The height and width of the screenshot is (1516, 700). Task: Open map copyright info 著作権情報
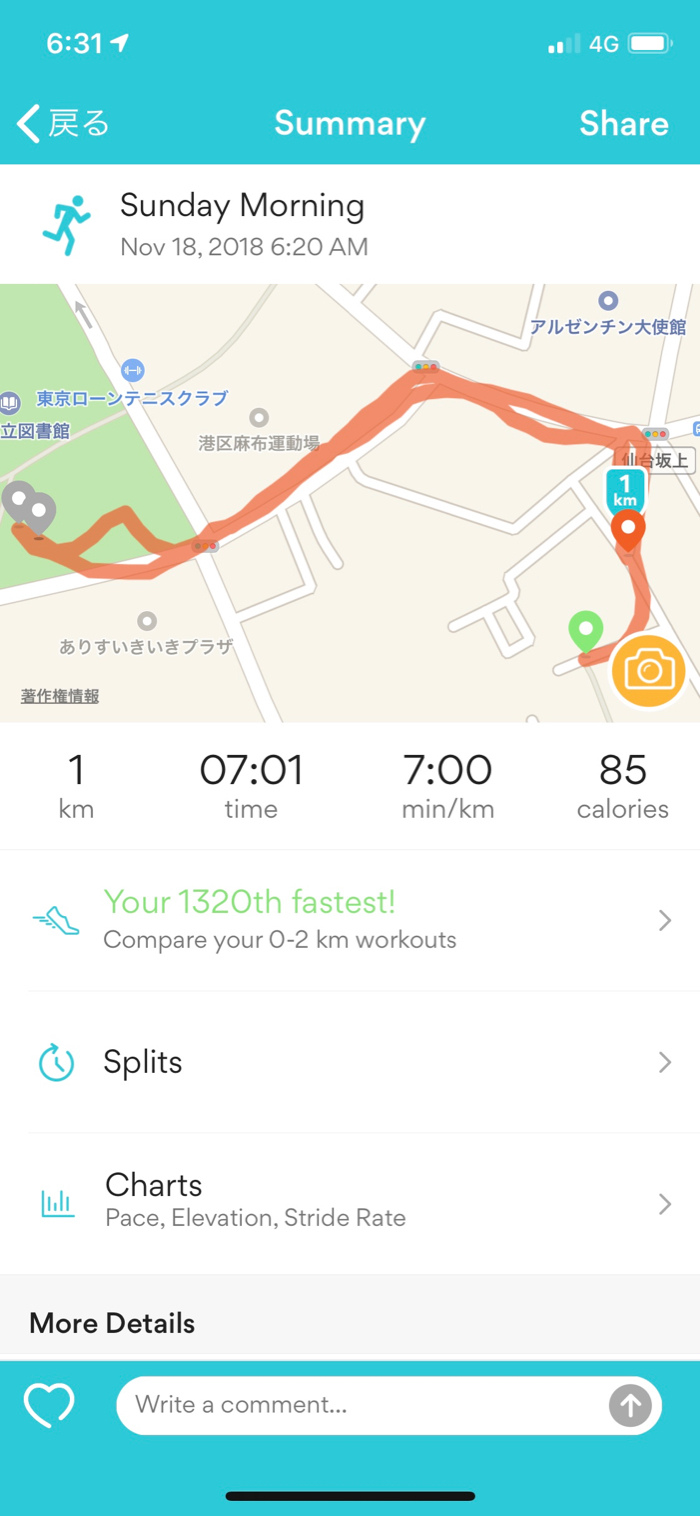(x=60, y=696)
